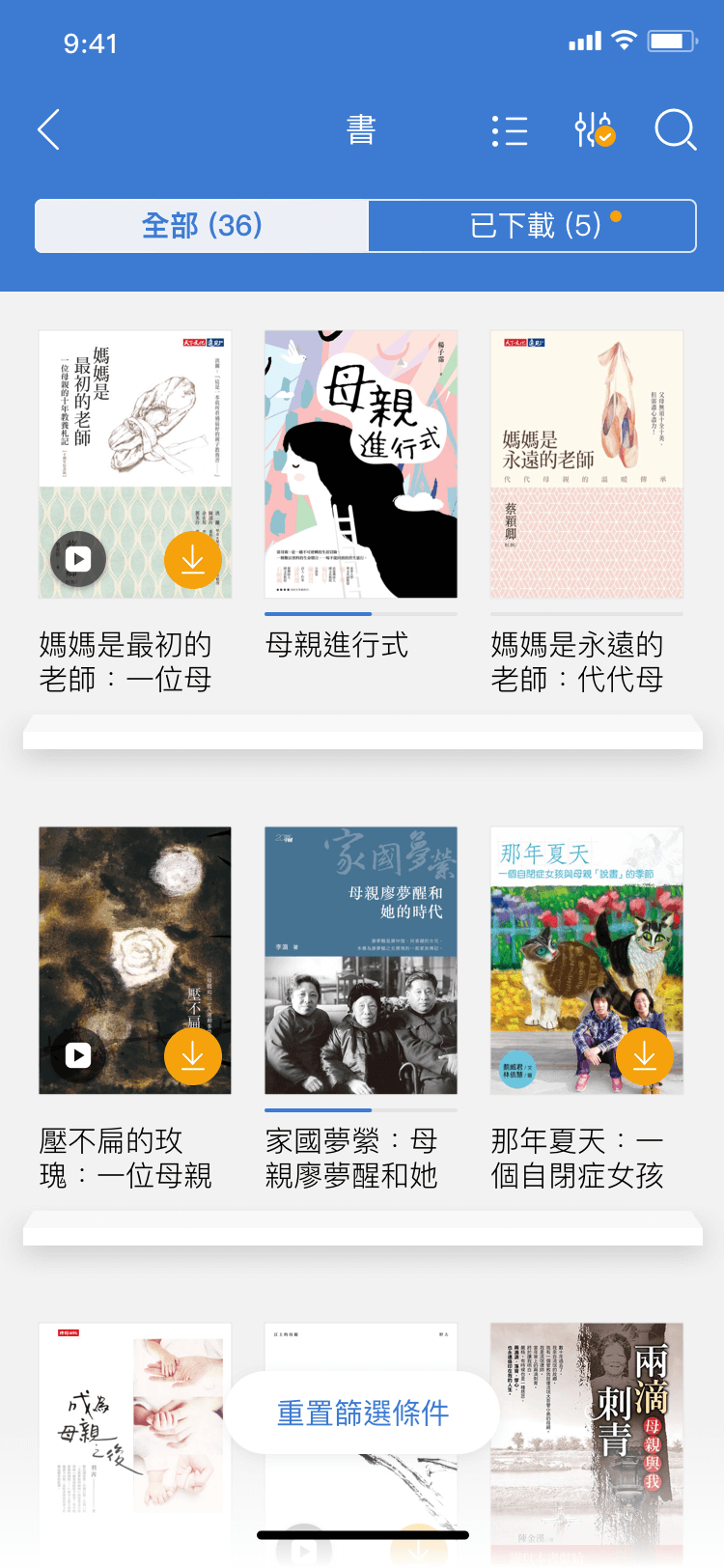Open the book 媽媽是永遠的老師

(x=587, y=464)
